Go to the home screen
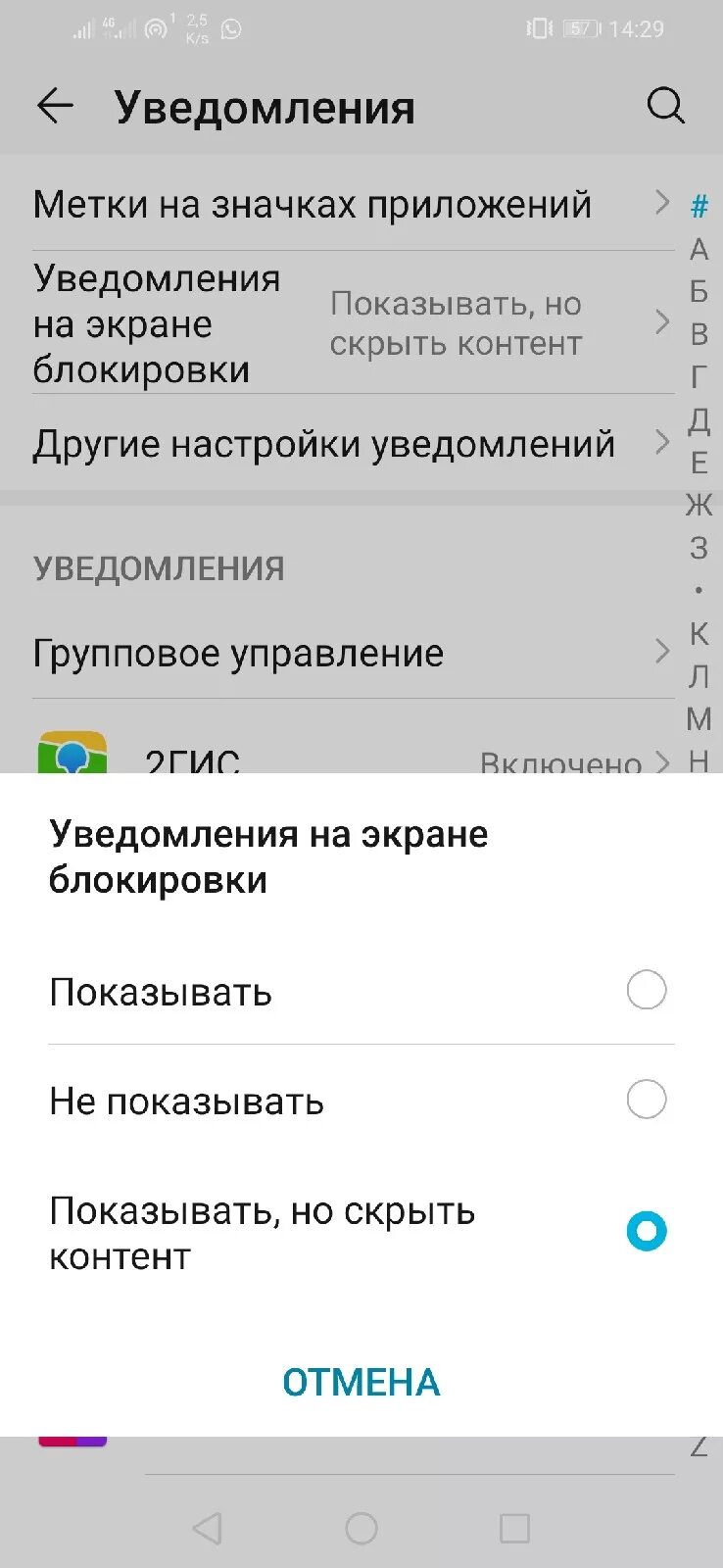 click(361, 1528)
